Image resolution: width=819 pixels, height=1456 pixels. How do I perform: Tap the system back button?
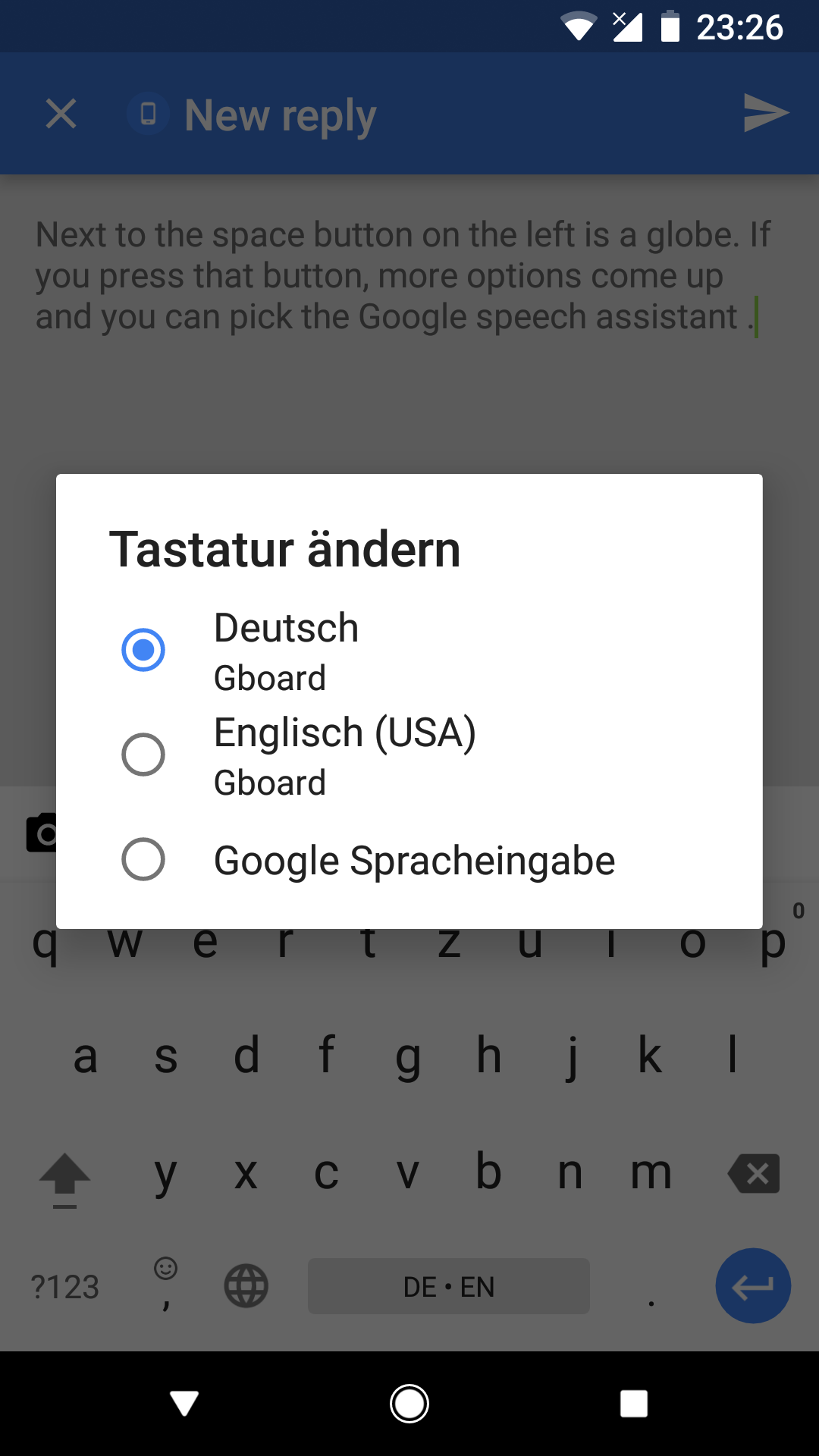[x=184, y=1403]
